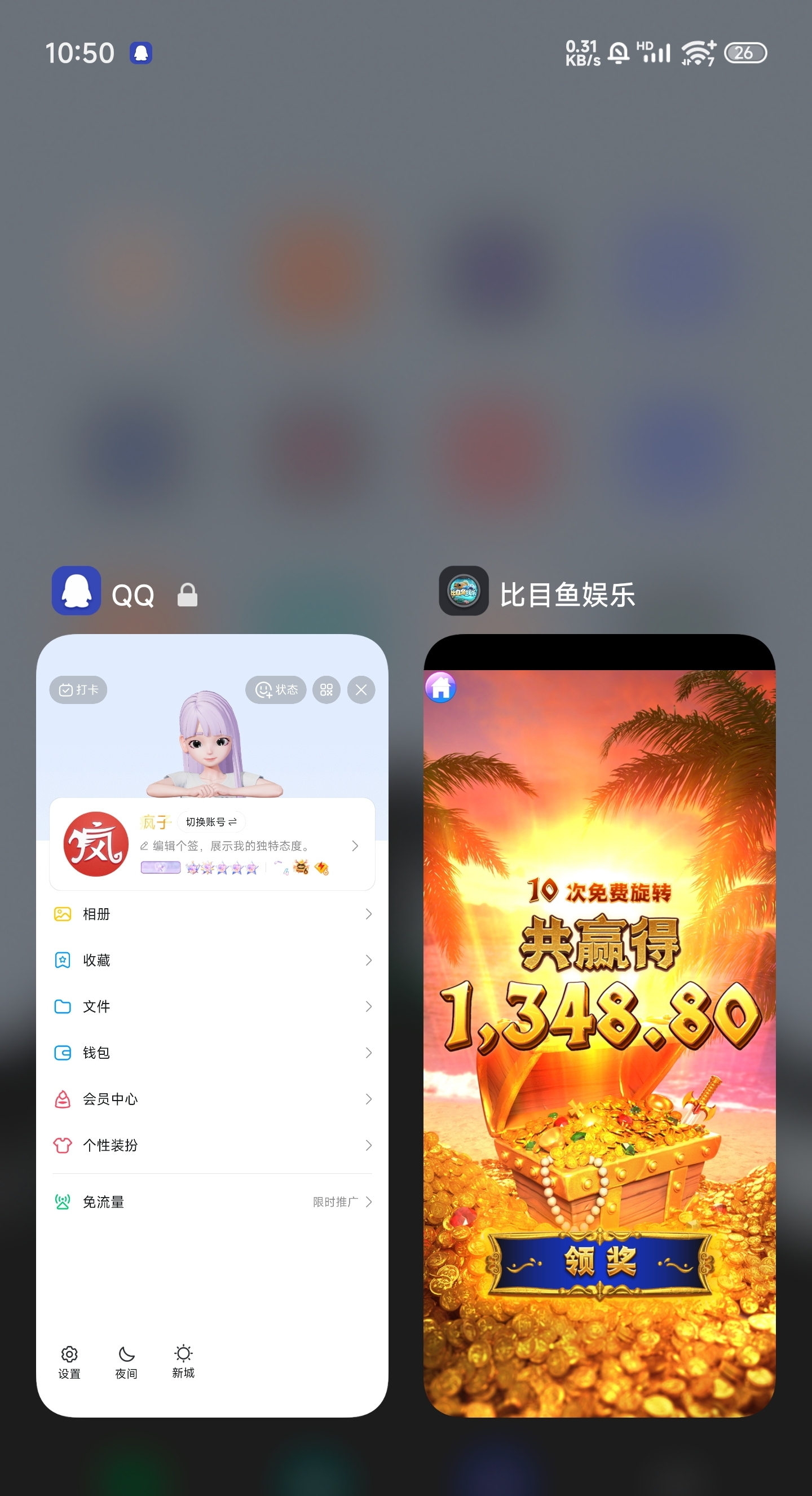
Task: Tap the QQ app icon header
Action: pos(76,591)
